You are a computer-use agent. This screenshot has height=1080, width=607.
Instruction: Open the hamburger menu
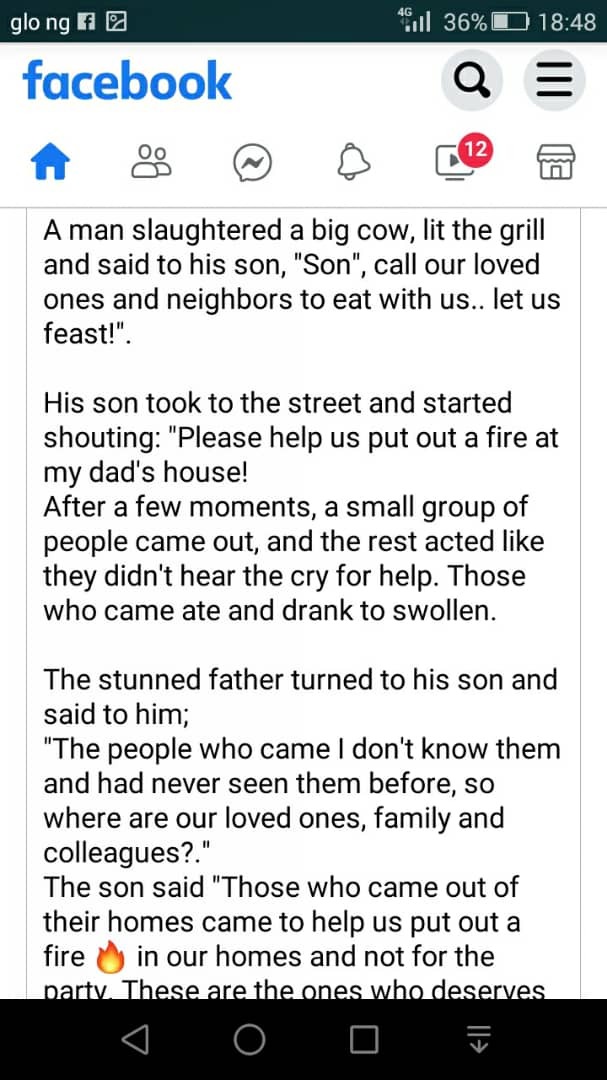[x=554, y=80]
